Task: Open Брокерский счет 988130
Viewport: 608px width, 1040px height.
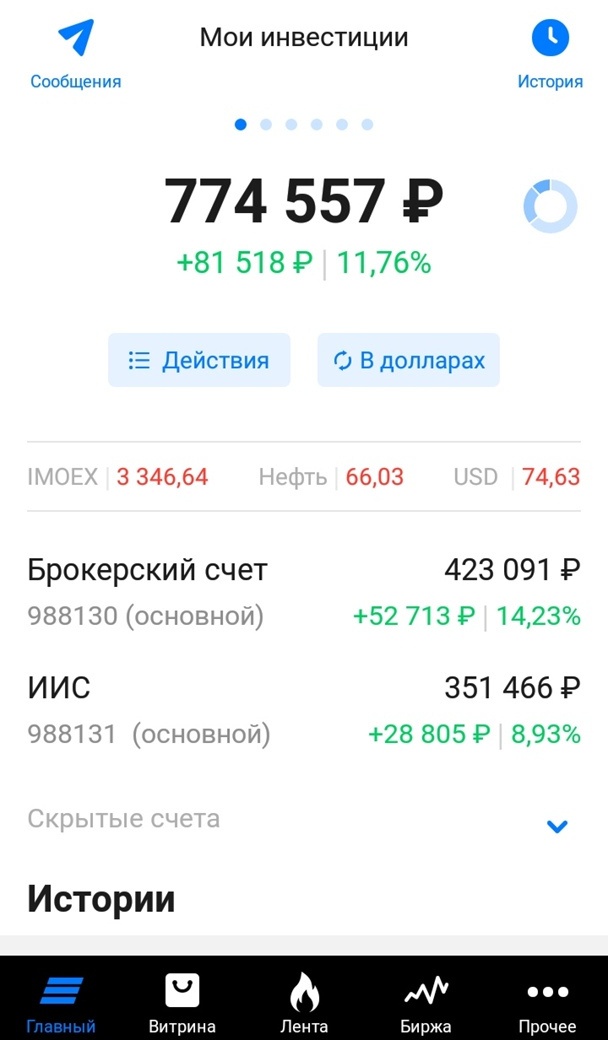Action: click(x=304, y=592)
